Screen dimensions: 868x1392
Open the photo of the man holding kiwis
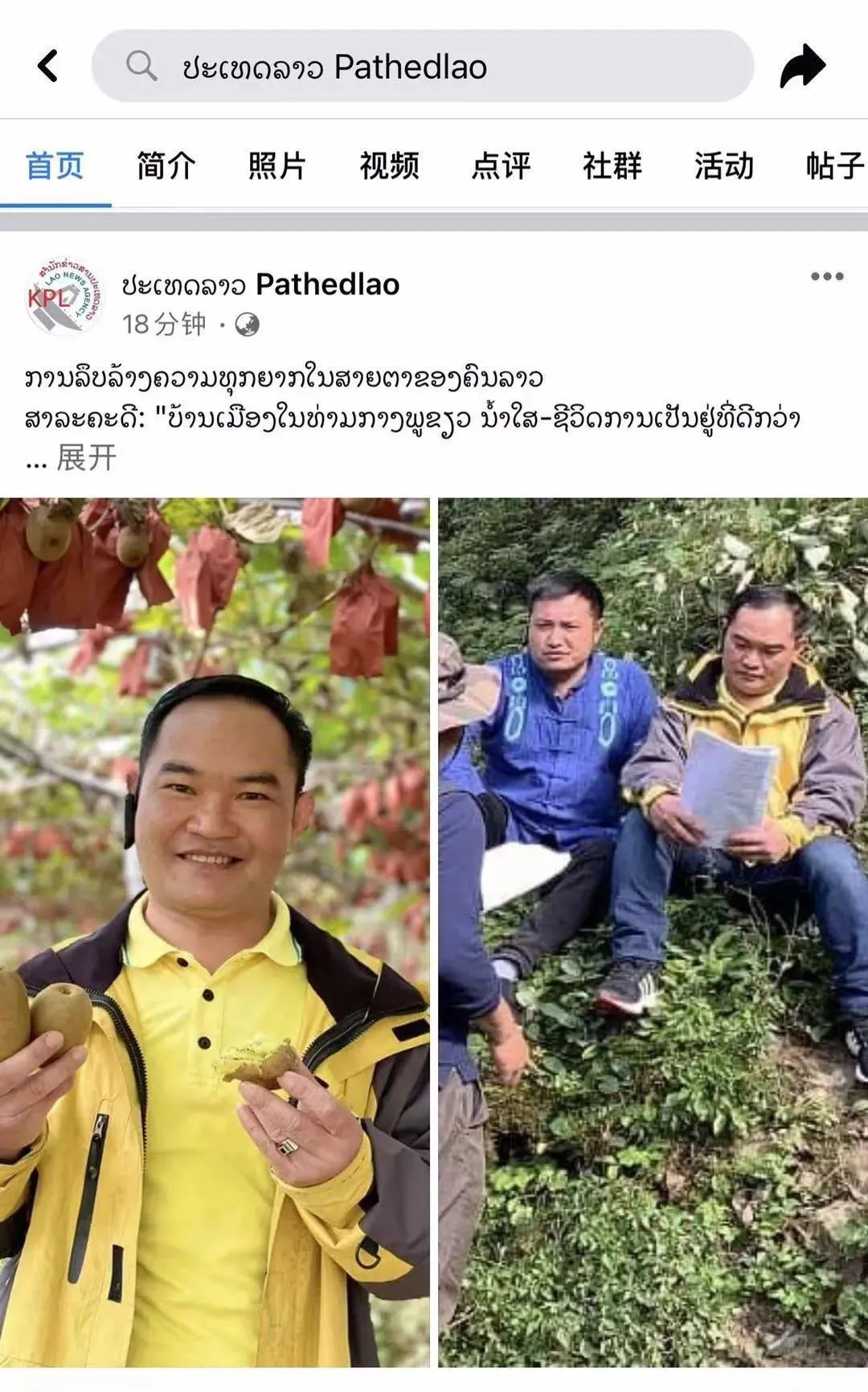[215, 932]
